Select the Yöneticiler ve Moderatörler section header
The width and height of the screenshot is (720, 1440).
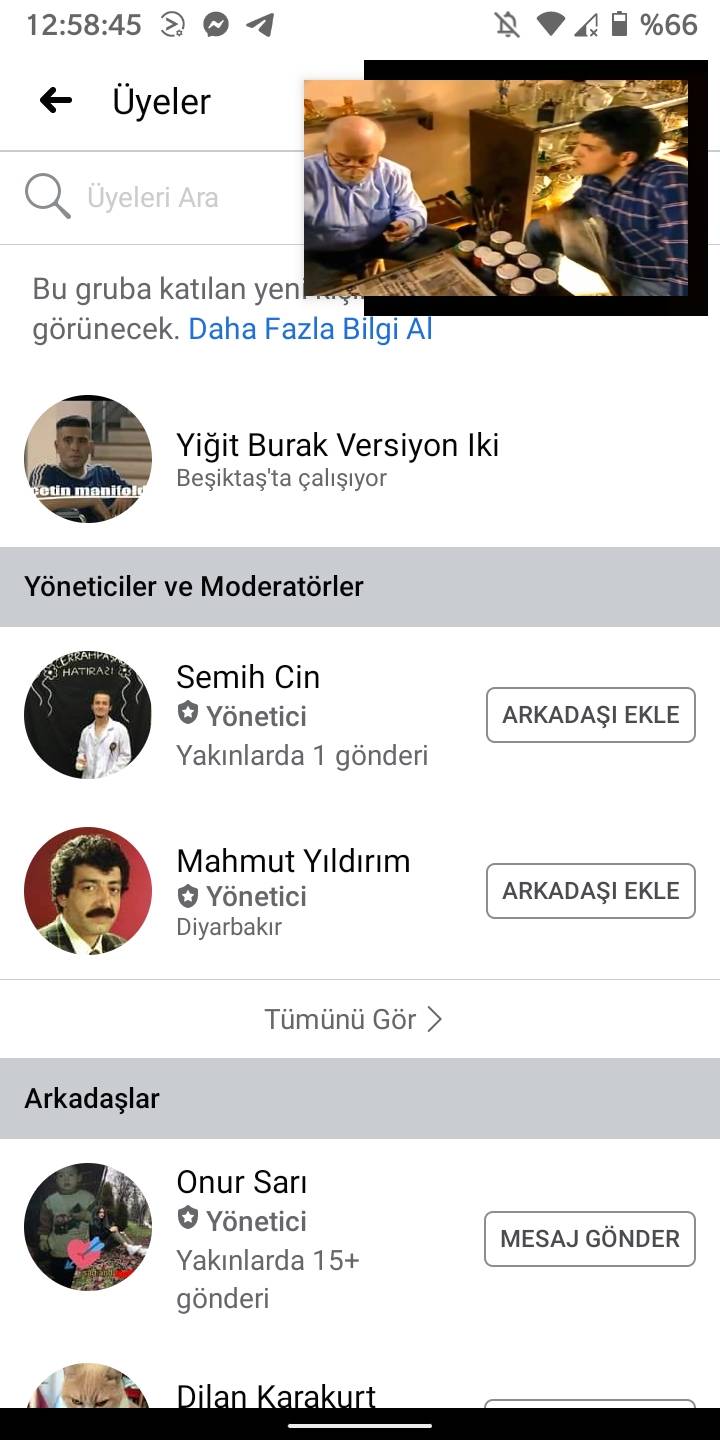pyautogui.click(x=195, y=586)
